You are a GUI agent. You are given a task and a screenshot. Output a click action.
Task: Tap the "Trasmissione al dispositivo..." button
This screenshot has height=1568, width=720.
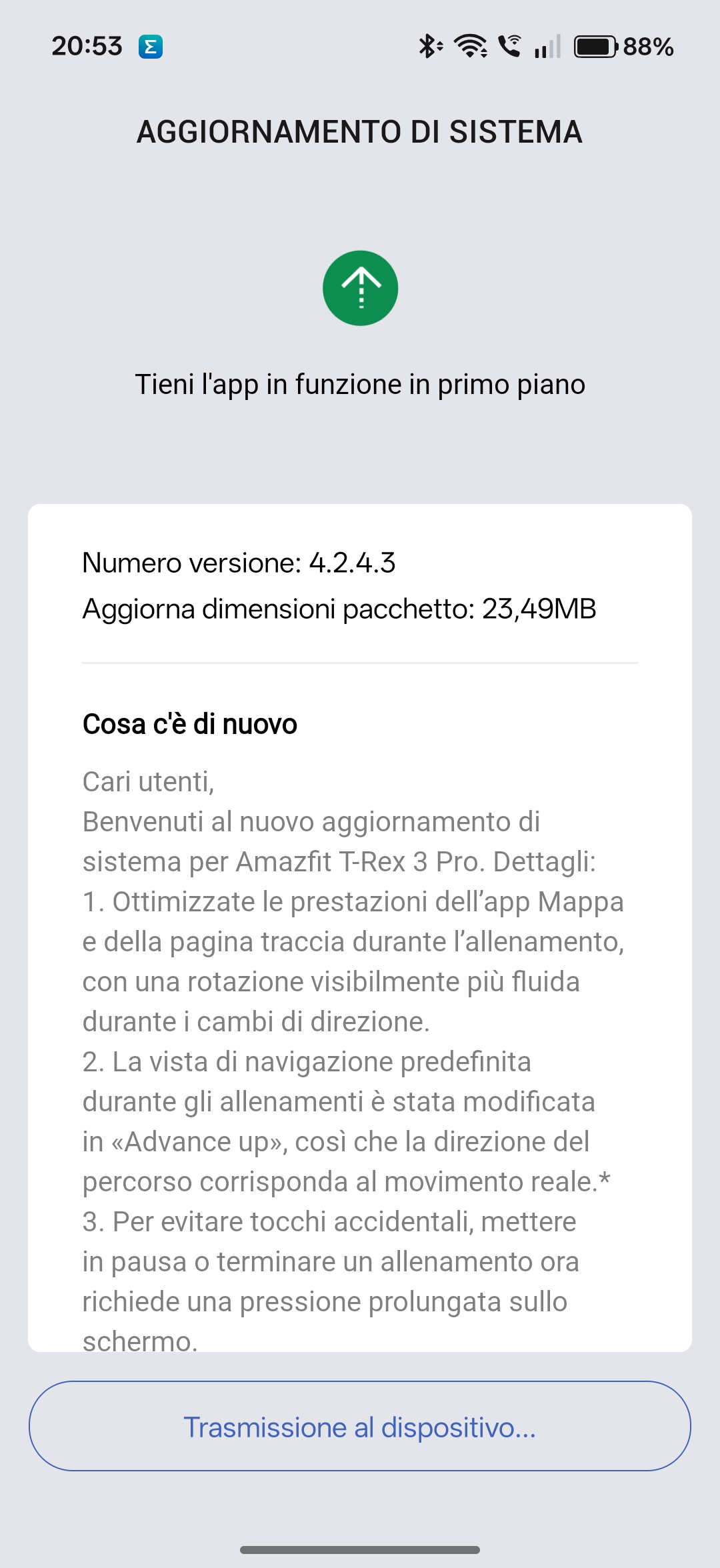tap(360, 1426)
